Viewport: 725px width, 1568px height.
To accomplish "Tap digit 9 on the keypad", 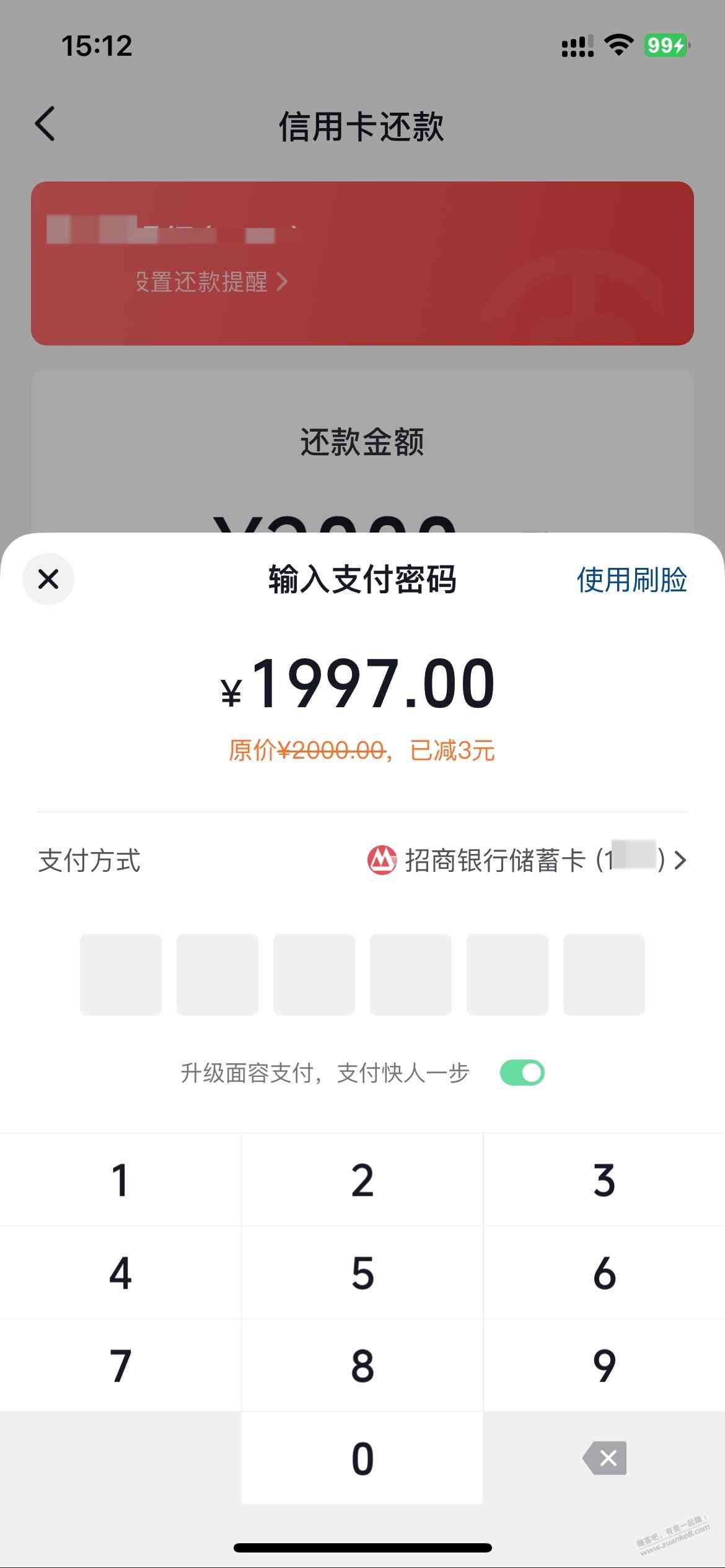I will [604, 1366].
